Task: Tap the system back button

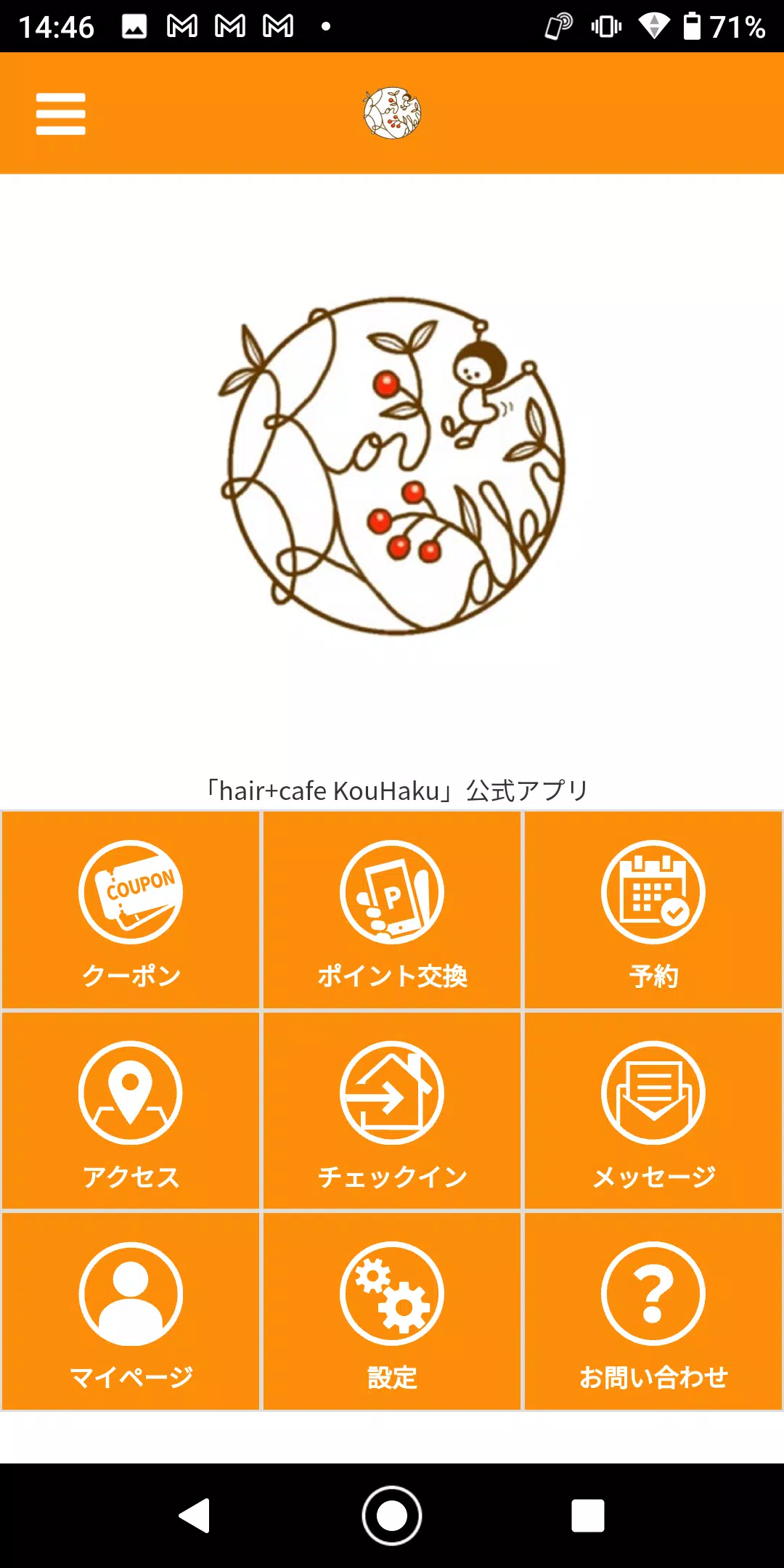Action: (195, 1516)
